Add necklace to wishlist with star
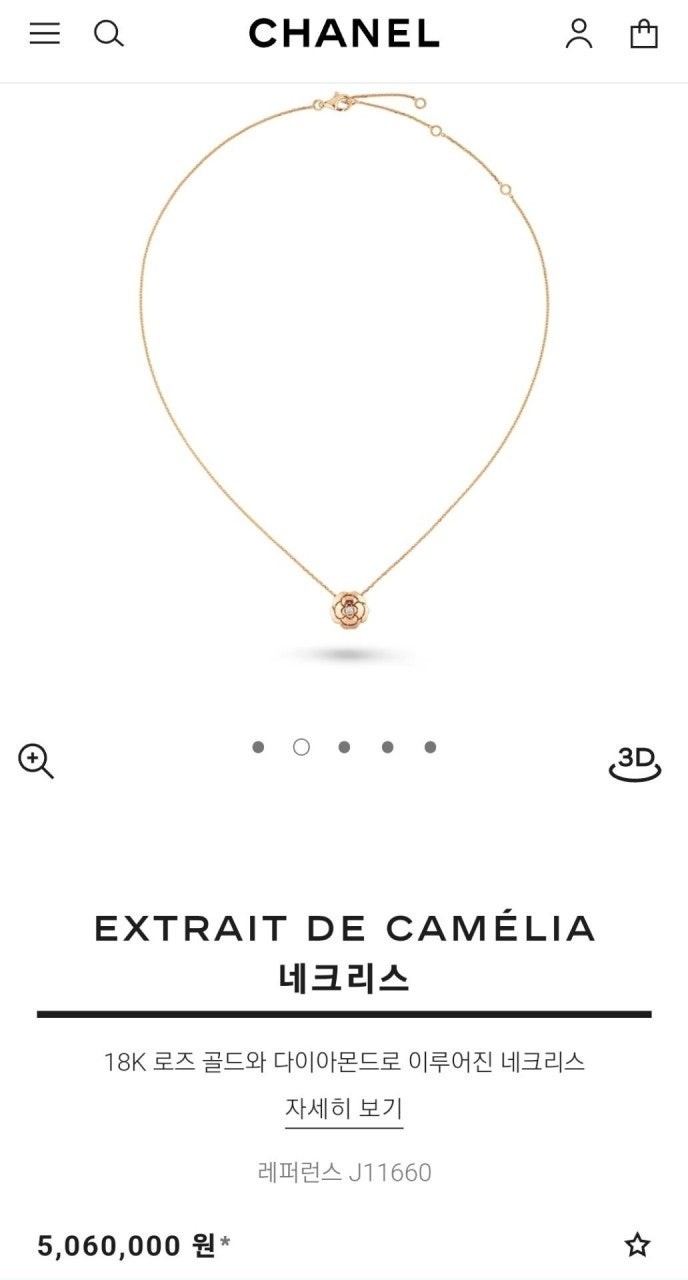Screen dimensions: 688x1280 [x=637, y=1245]
